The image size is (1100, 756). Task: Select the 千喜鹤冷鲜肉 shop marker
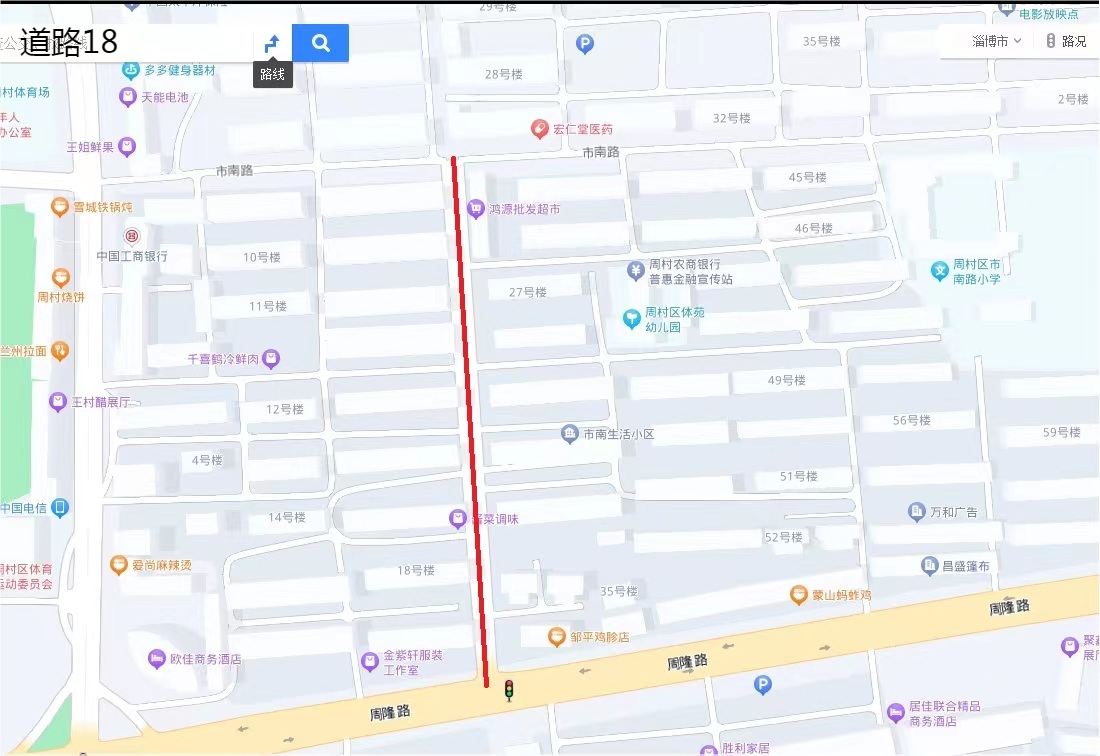(271, 358)
